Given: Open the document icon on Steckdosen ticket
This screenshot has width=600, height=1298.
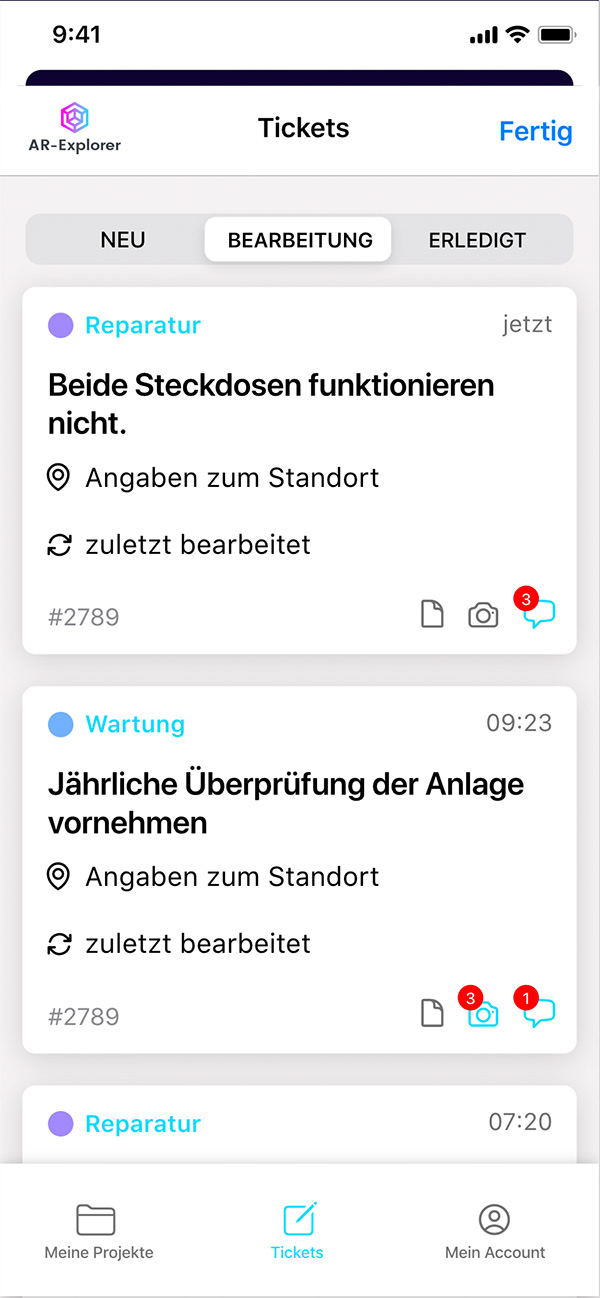Looking at the screenshot, I should tap(432, 615).
